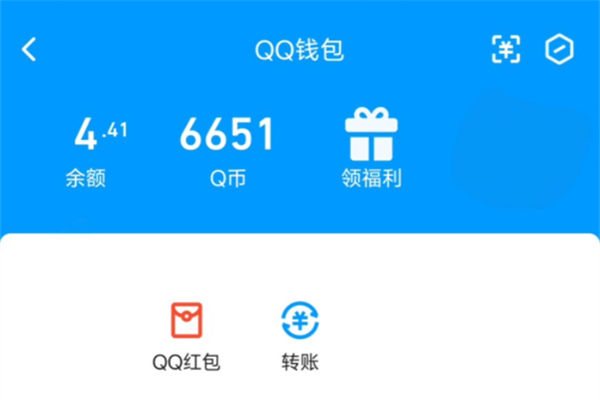The height and width of the screenshot is (400, 600).
Task: Open the payment code scanner icon
Action: [506, 50]
